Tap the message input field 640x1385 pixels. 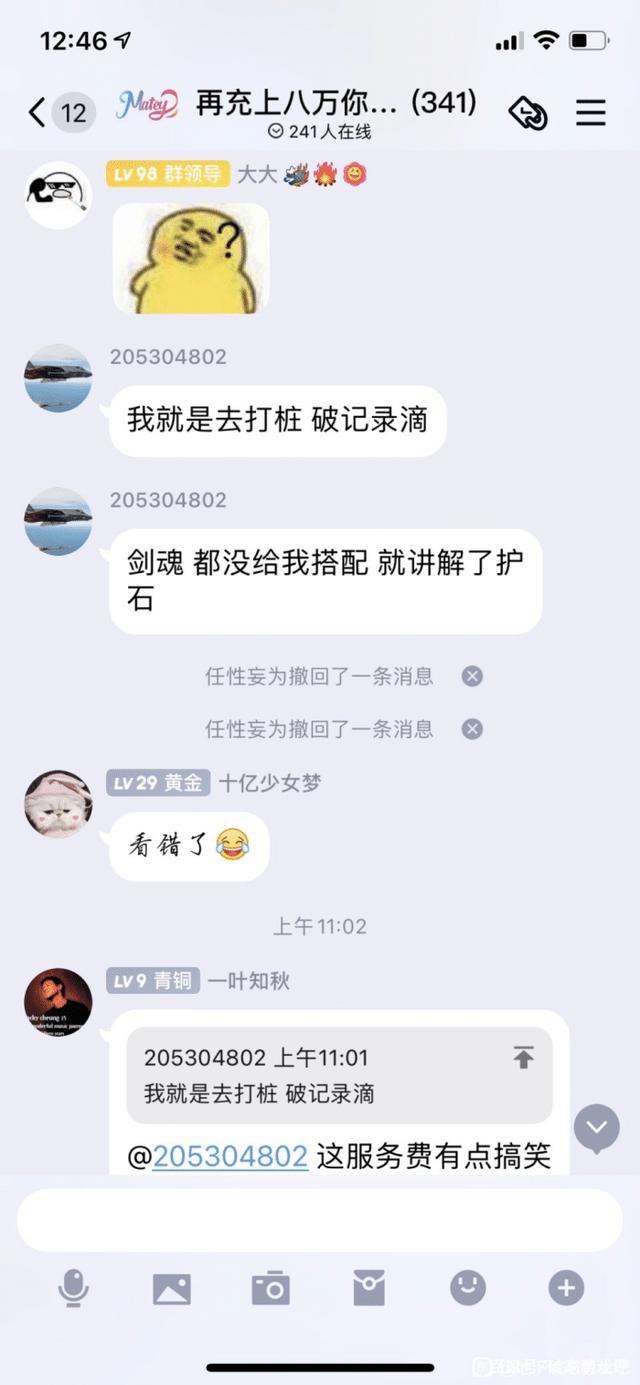pos(320,1220)
